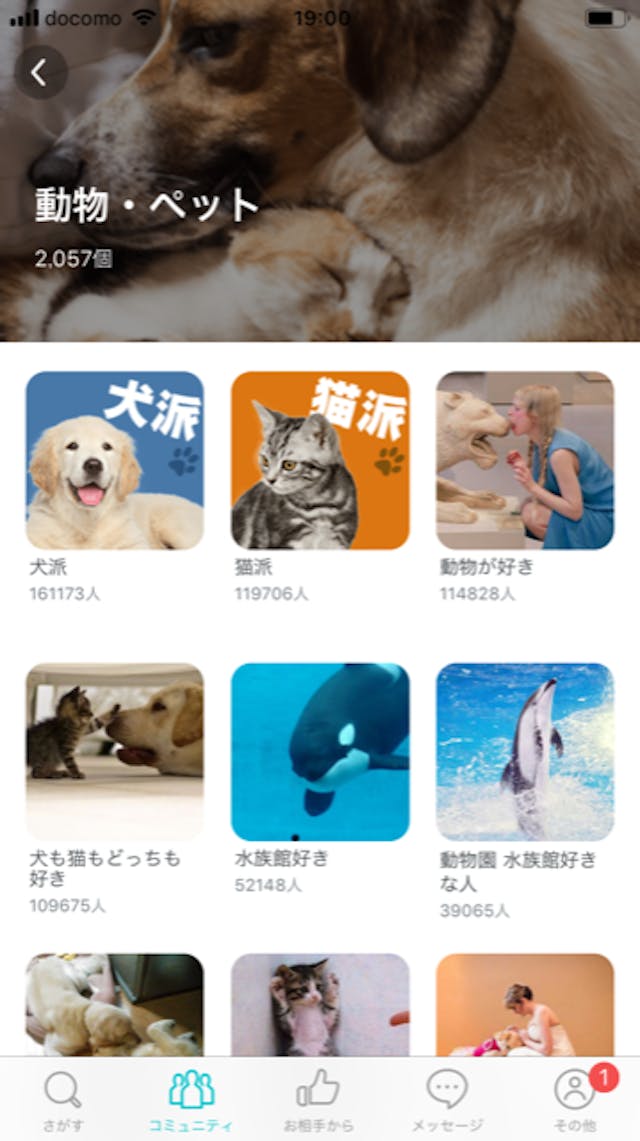Open the 犬派 community

pyautogui.click(x=114, y=461)
